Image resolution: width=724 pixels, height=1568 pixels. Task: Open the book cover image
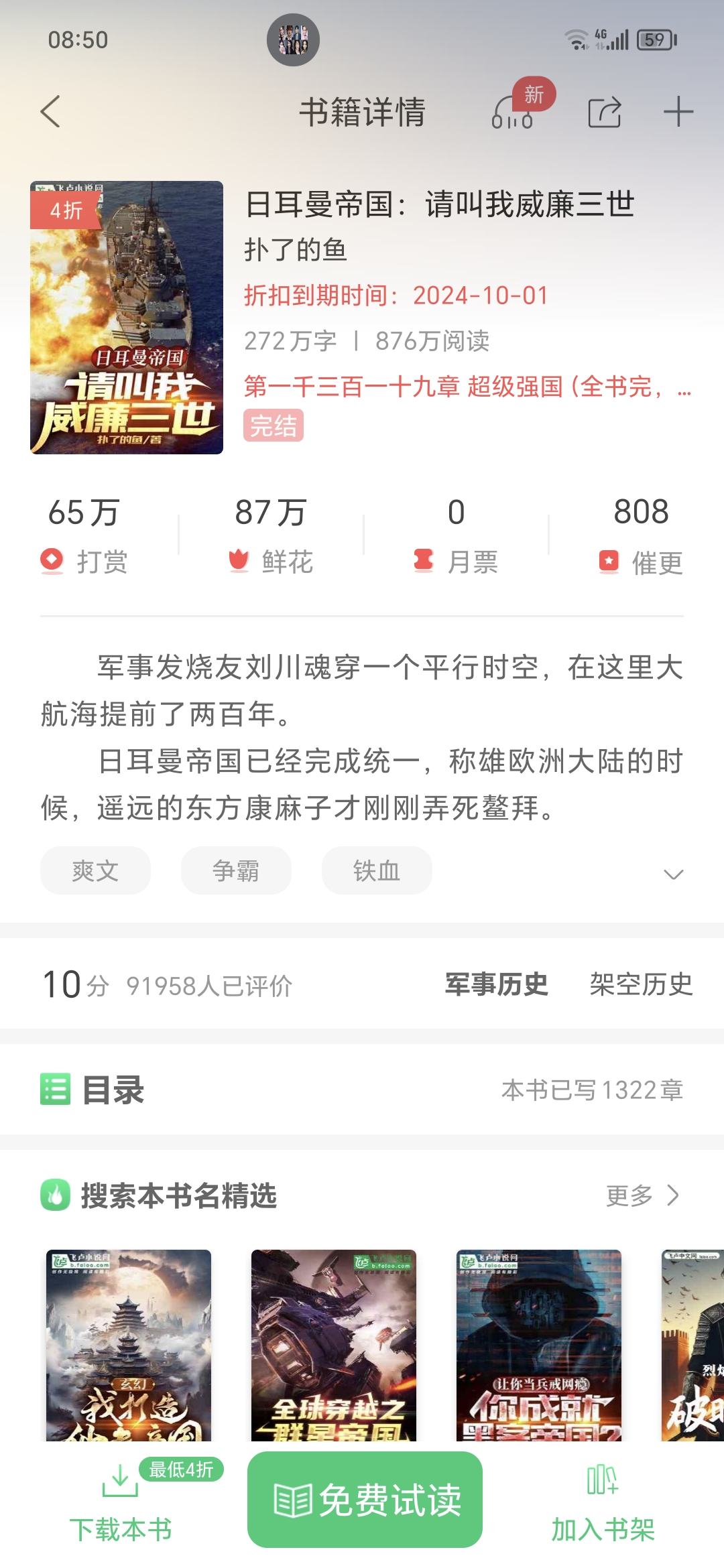[127, 318]
